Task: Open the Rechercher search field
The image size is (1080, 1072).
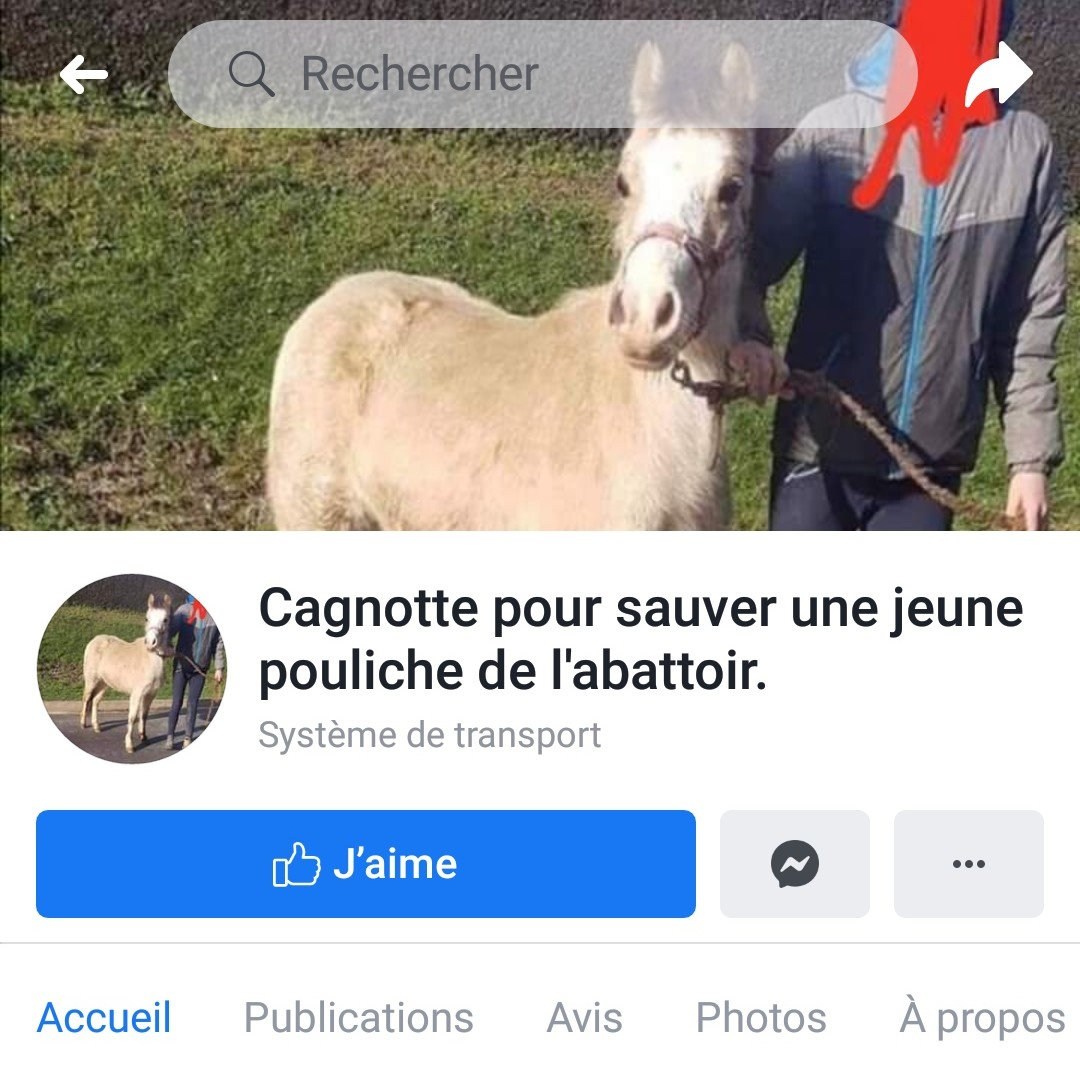Action: (540, 74)
